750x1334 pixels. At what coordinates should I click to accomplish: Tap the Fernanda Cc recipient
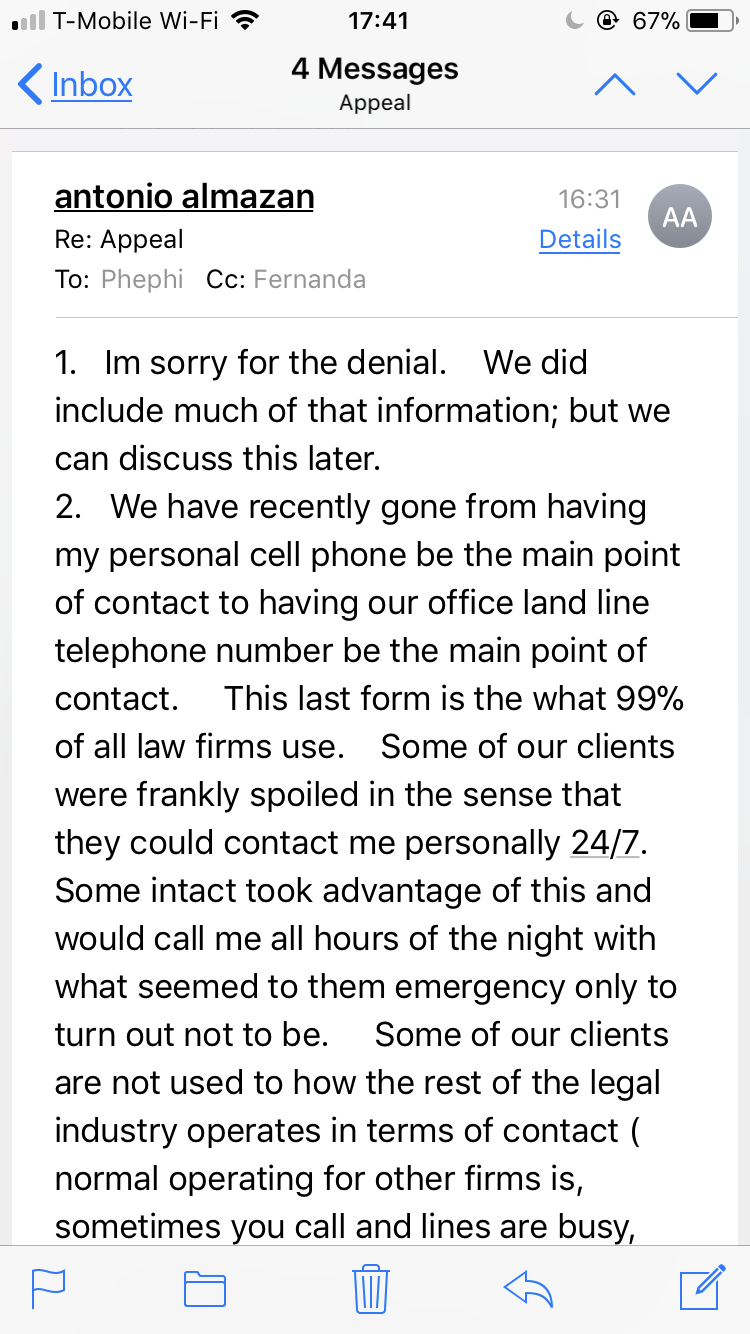(310, 279)
